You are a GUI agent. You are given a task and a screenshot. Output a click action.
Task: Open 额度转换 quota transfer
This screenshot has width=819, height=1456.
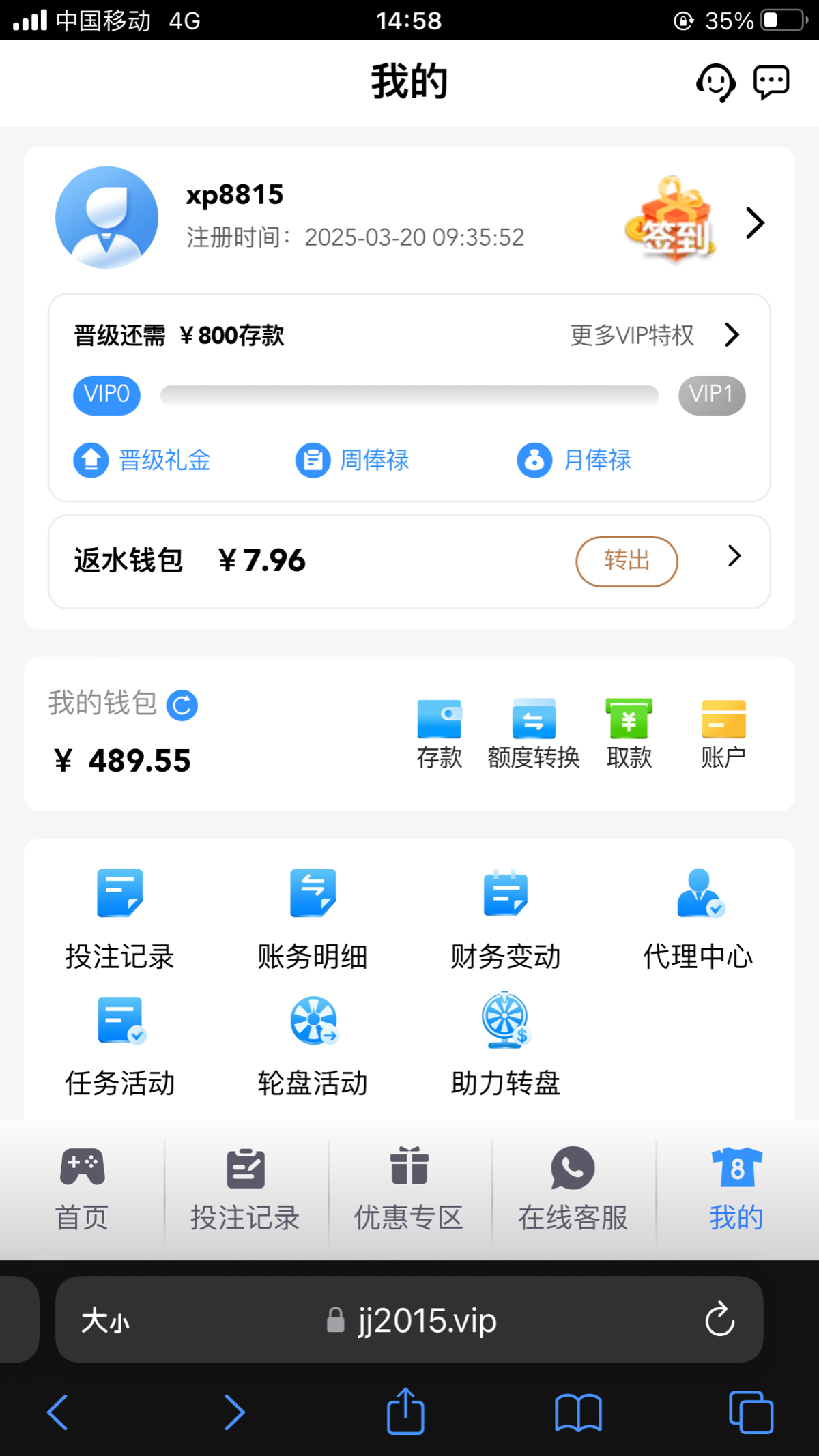coord(534,733)
